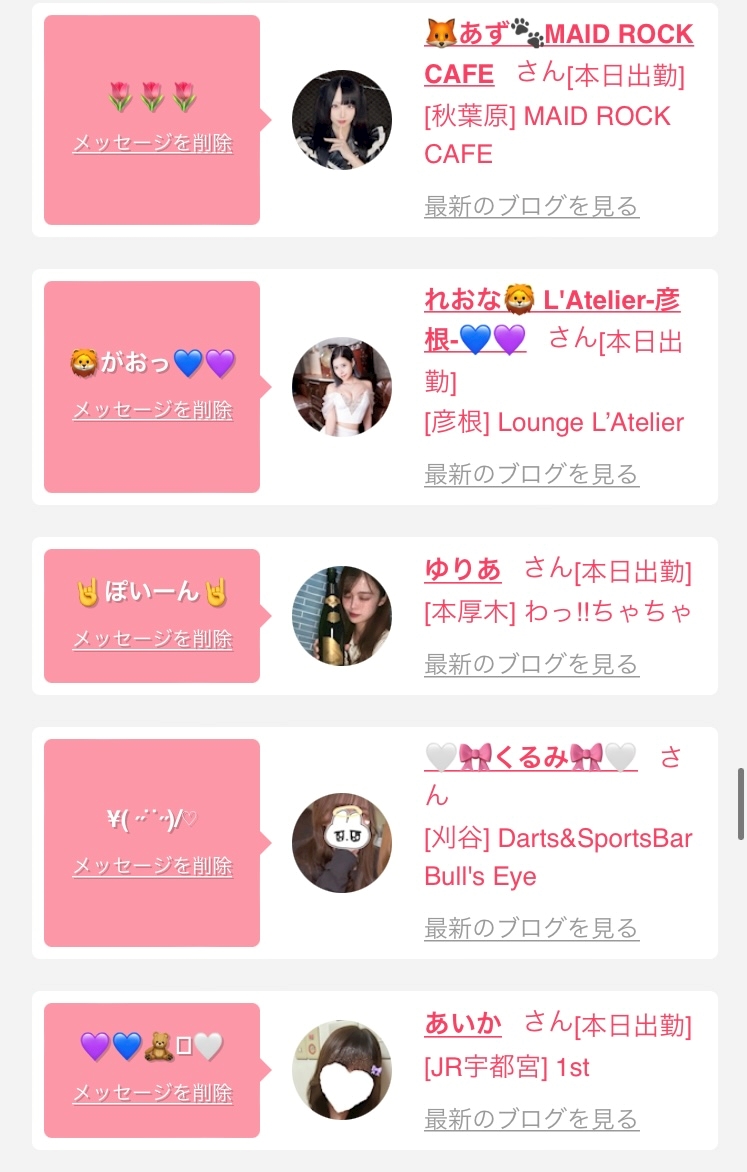View latest blog of くるみ
Screen dimensions: 747x1172
click(531, 928)
